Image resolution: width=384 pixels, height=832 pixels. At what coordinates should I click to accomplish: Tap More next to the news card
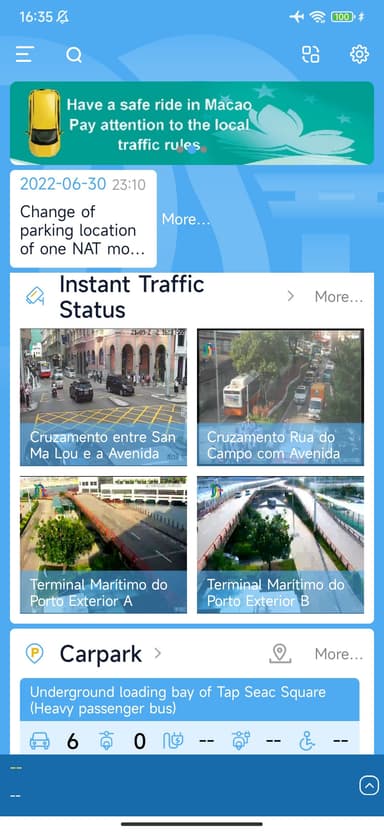(x=186, y=219)
